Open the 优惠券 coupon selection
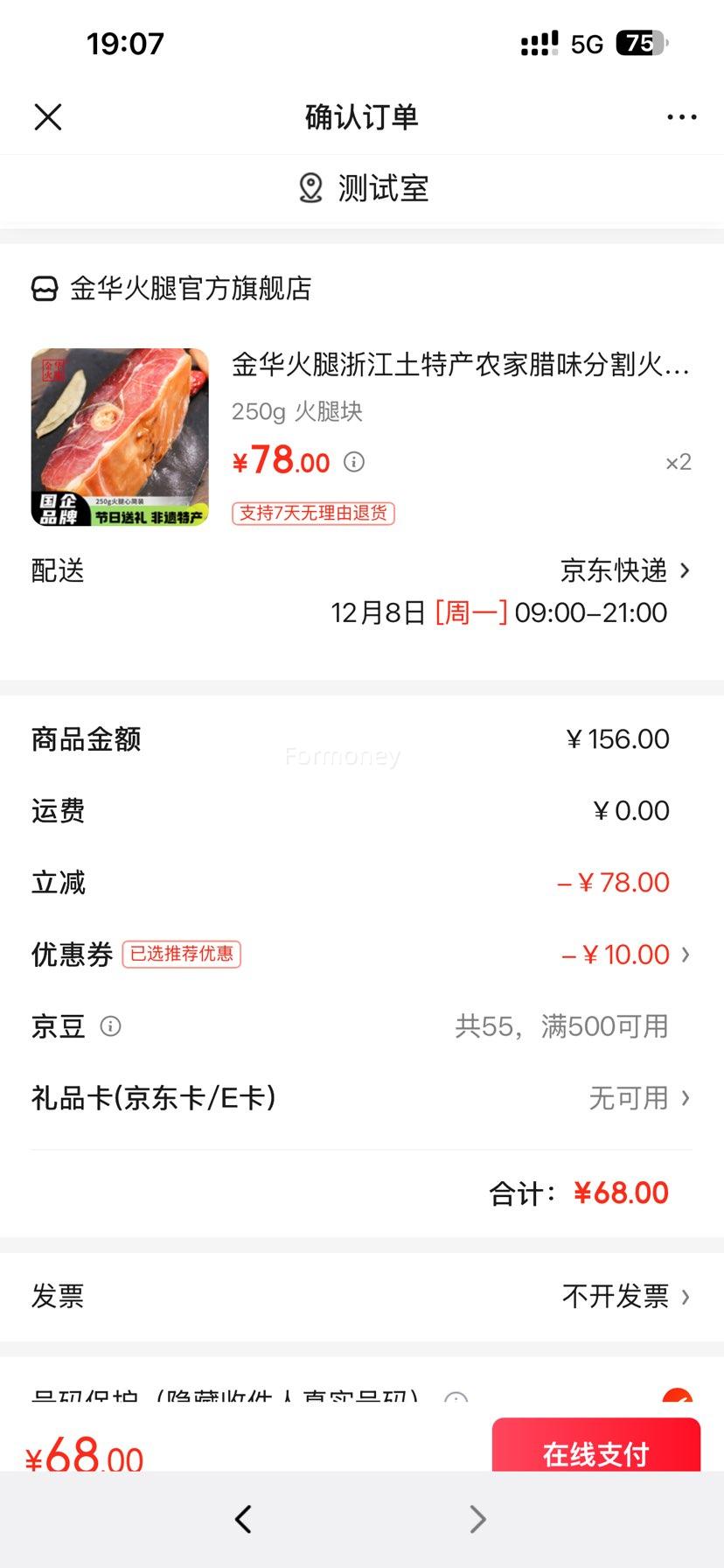The width and height of the screenshot is (724, 1568). (x=625, y=955)
